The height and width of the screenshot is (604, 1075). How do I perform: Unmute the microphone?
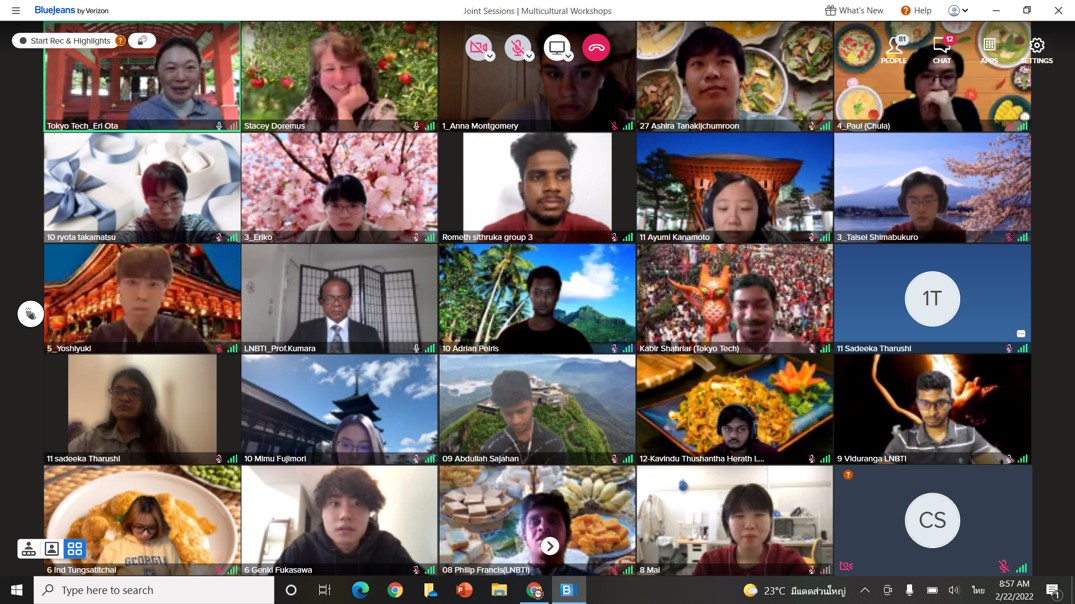[x=517, y=47]
